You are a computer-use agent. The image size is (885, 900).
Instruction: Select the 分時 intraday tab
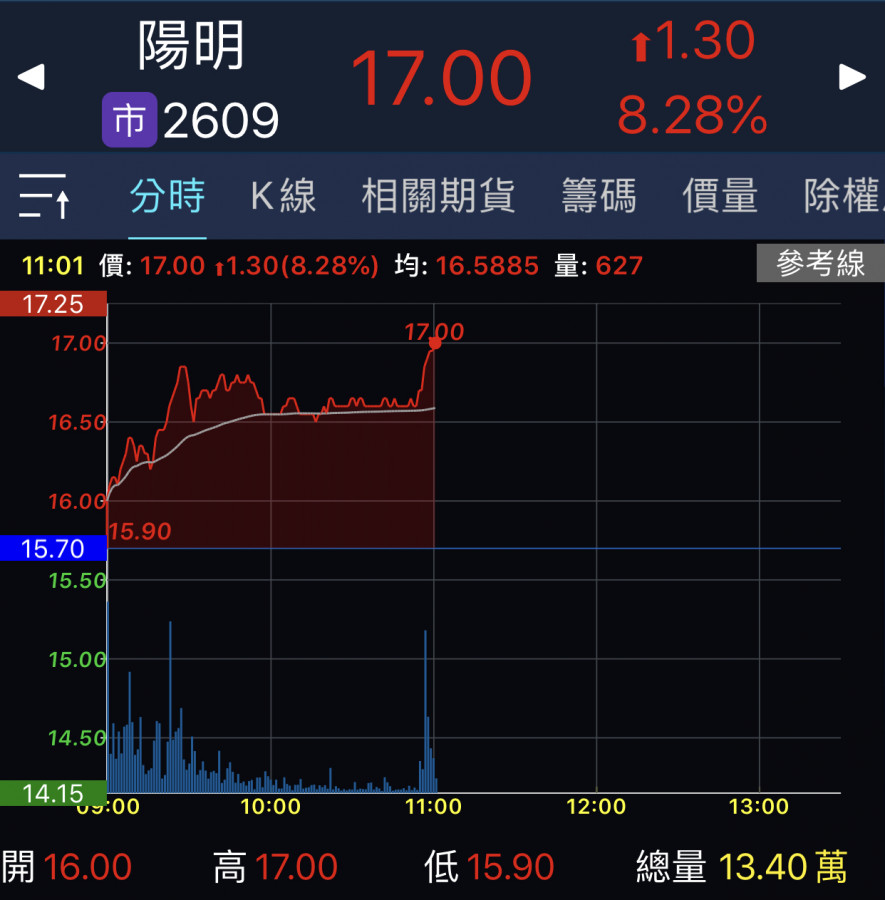(167, 196)
